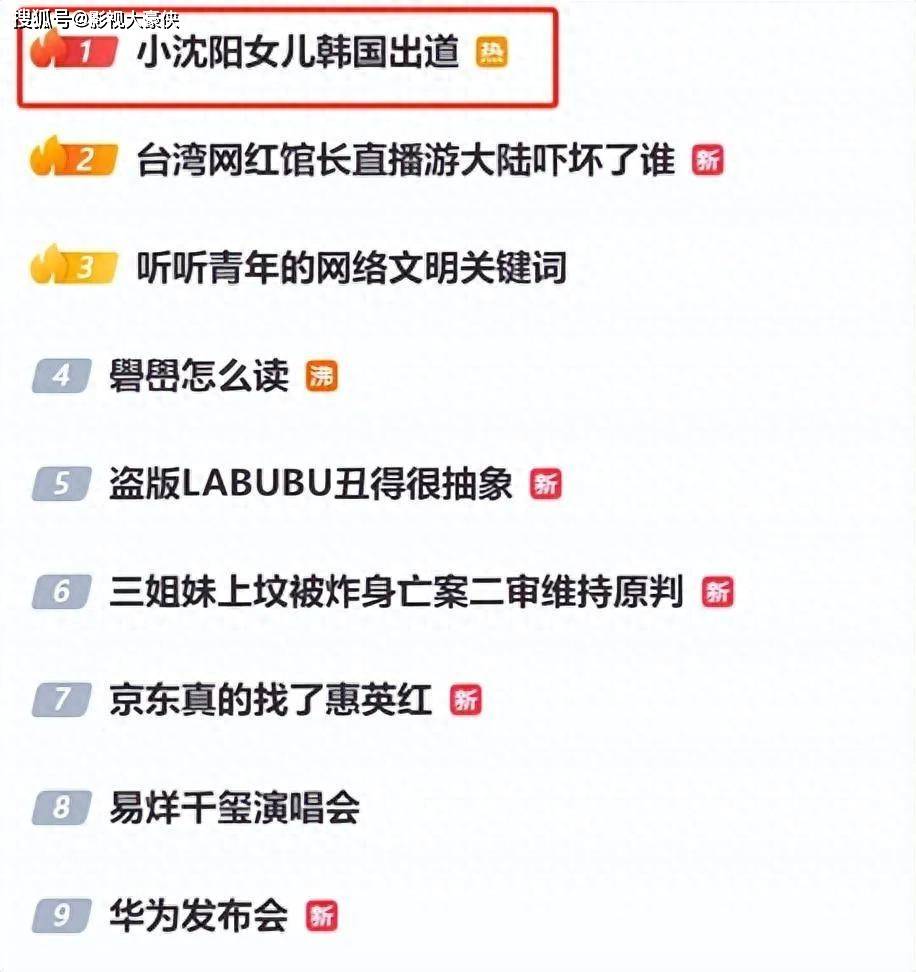Image resolution: width=916 pixels, height=972 pixels.
Task: View the 易烊千玺演唱会 hot search
Action: click(x=234, y=808)
